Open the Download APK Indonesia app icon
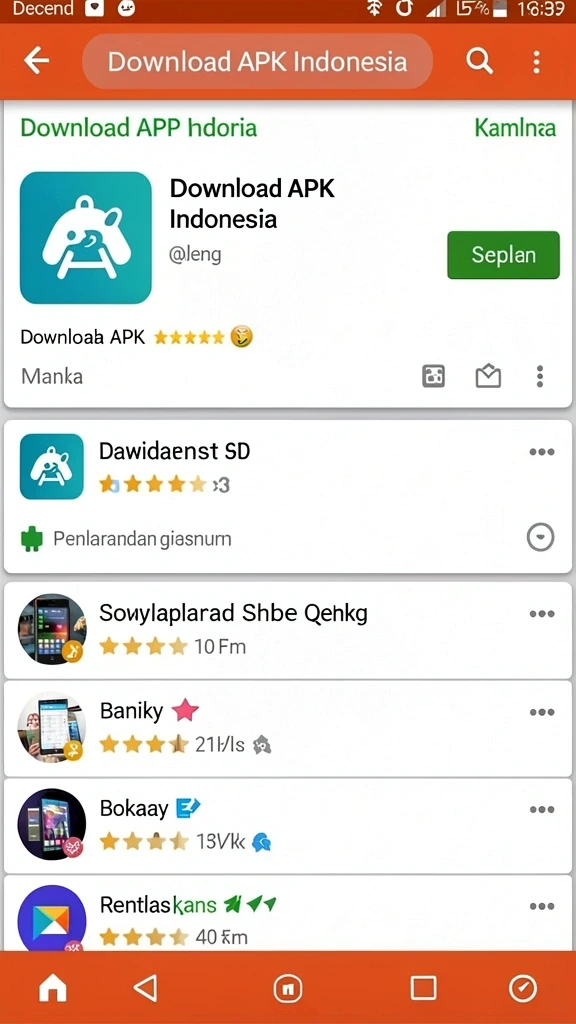The width and height of the screenshot is (576, 1024). coord(86,238)
